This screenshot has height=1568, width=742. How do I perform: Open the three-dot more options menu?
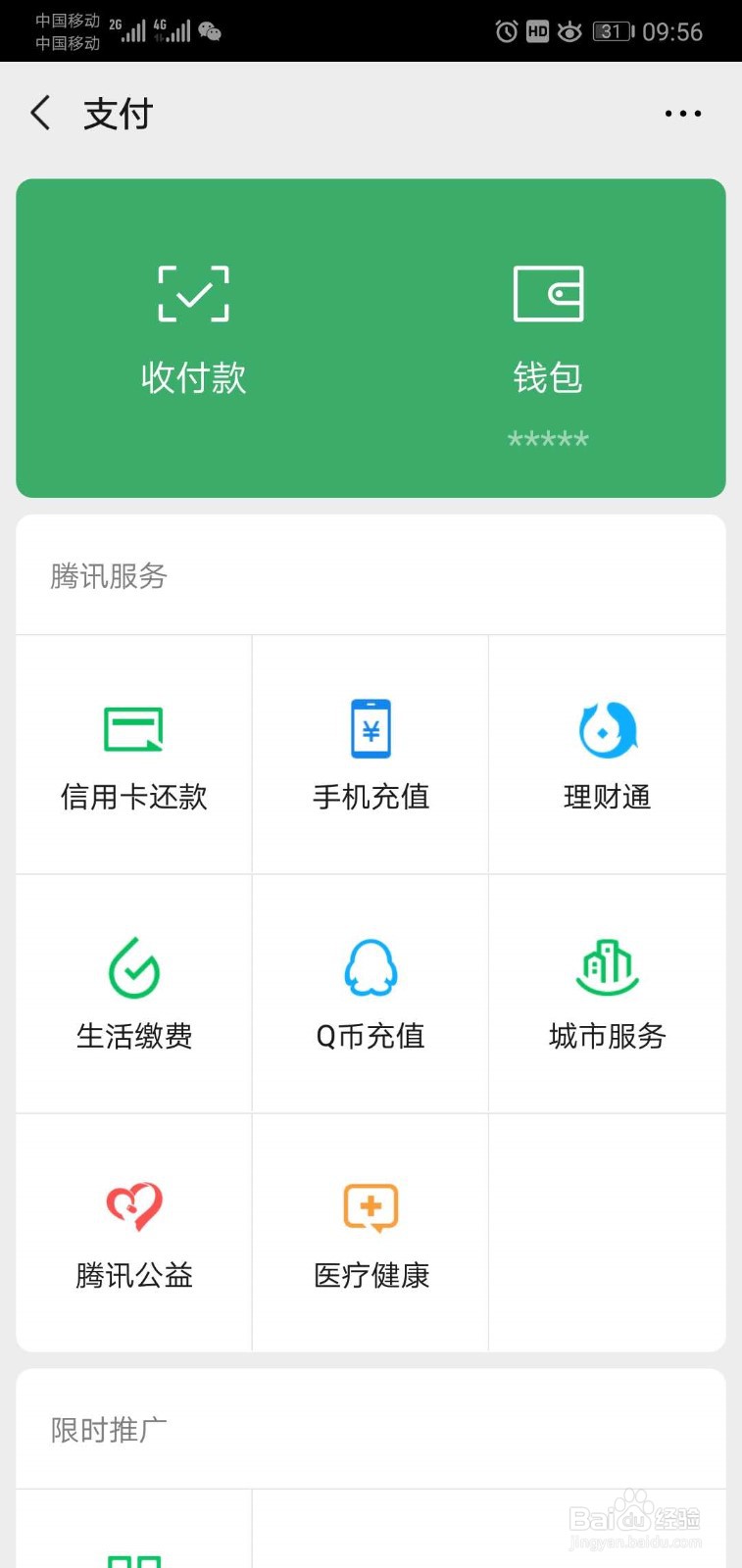coord(682,113)
